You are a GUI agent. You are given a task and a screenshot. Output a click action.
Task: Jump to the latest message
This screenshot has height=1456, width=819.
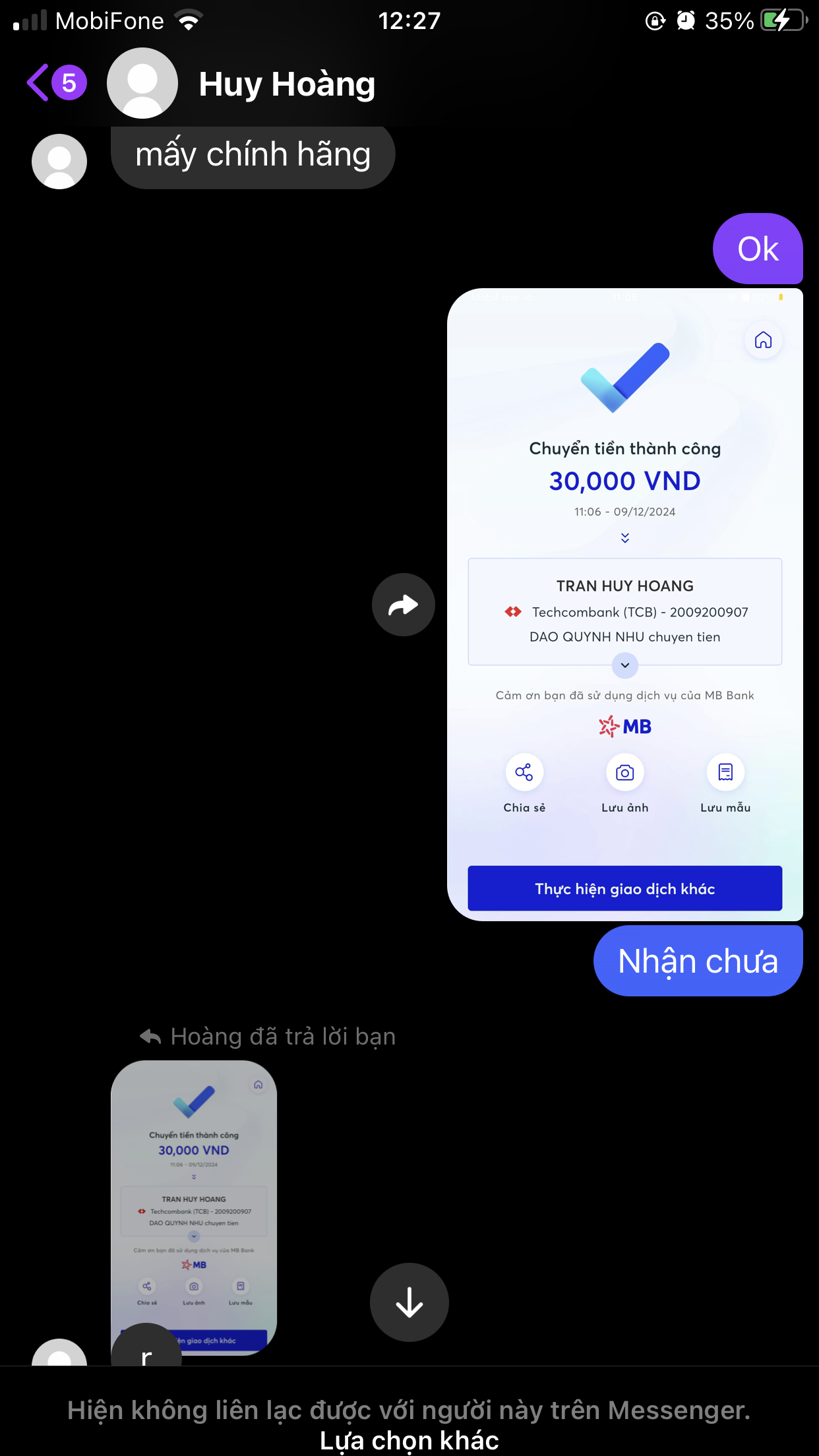coord(409,1302)
